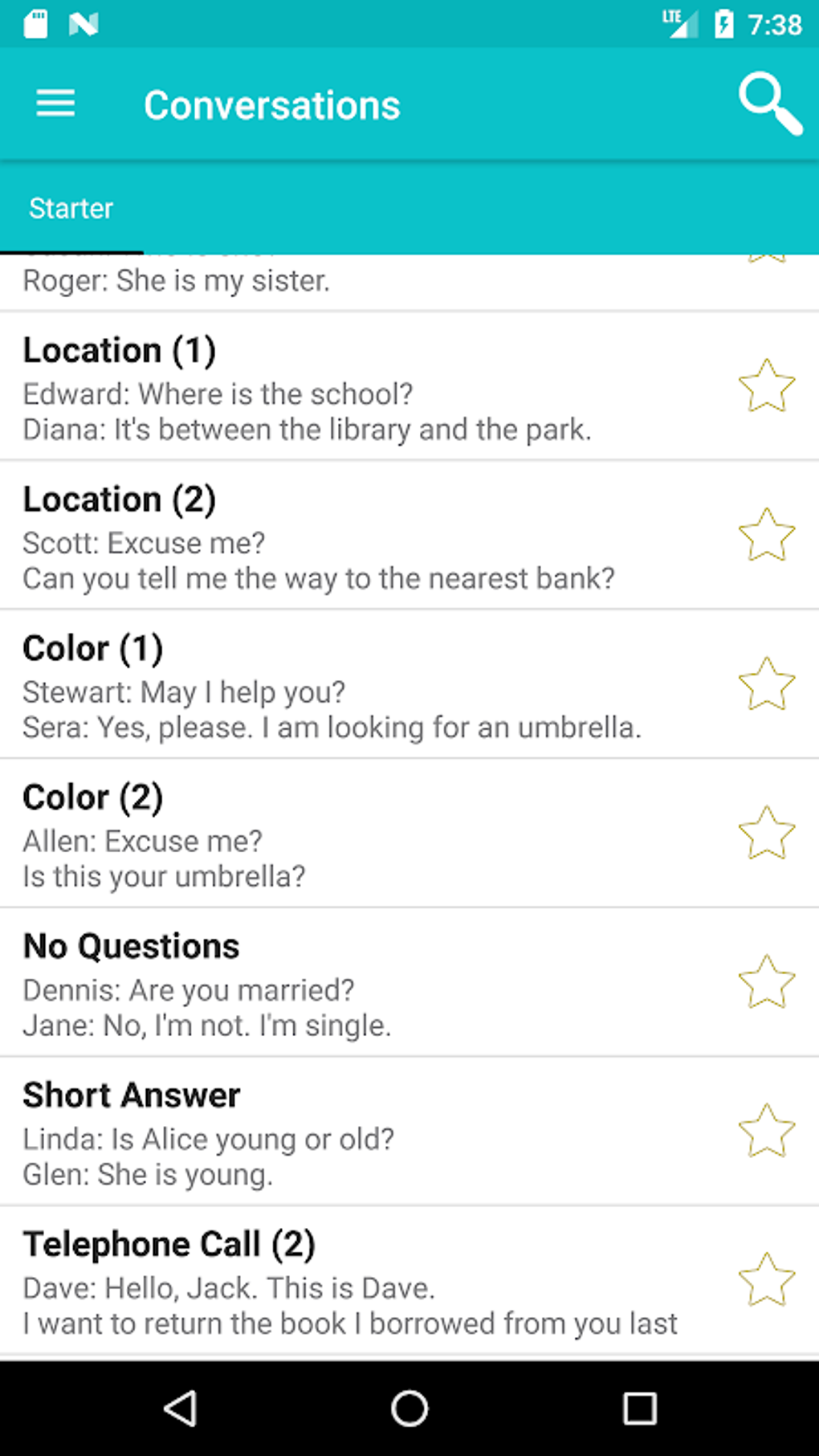Open the search magnifier icon

pyautogui.click(x=768, y=104)
